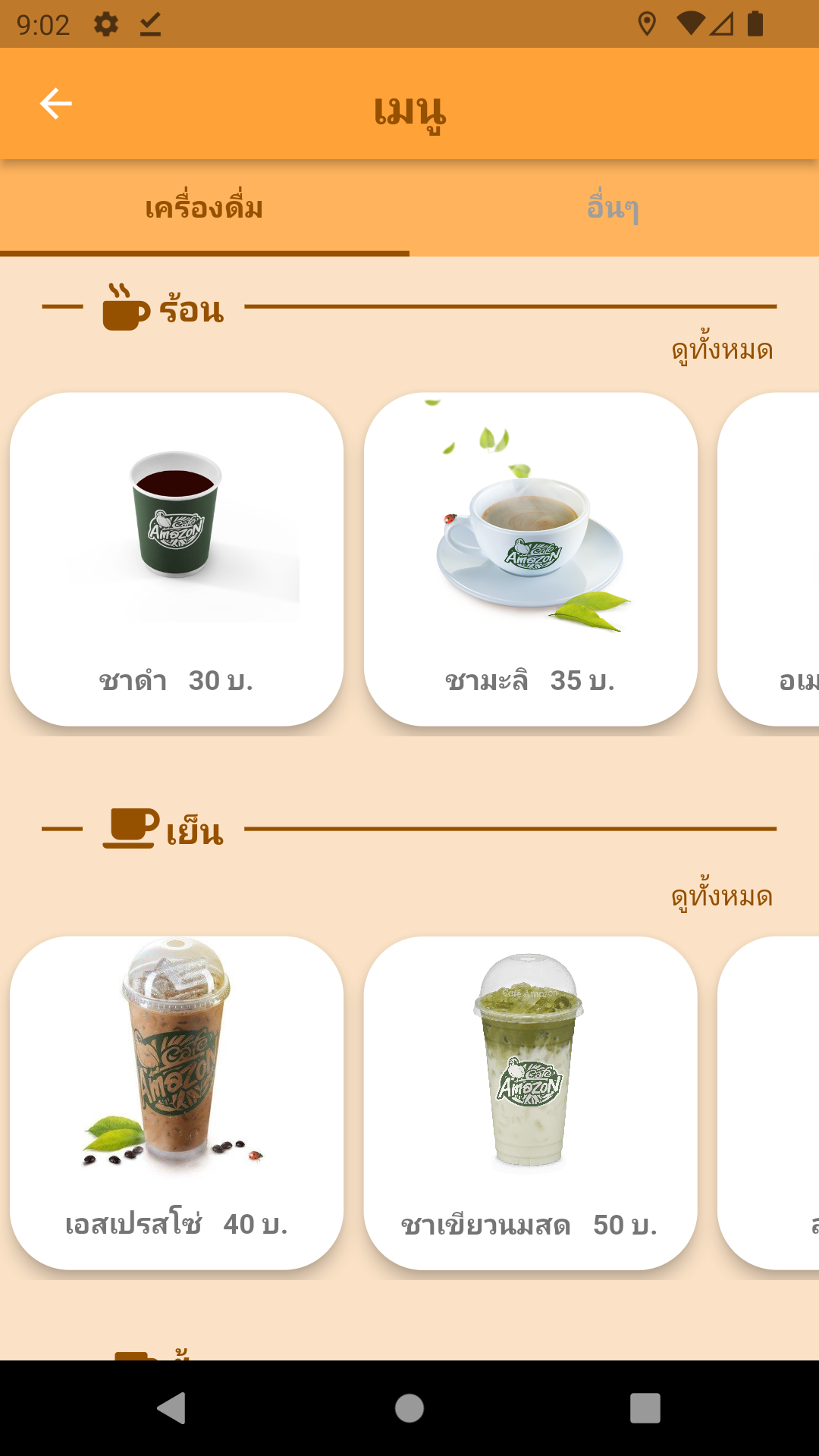Tap the location pin status bar icon
Viewport: 819px width, 1456px height.
pos(647,24)
